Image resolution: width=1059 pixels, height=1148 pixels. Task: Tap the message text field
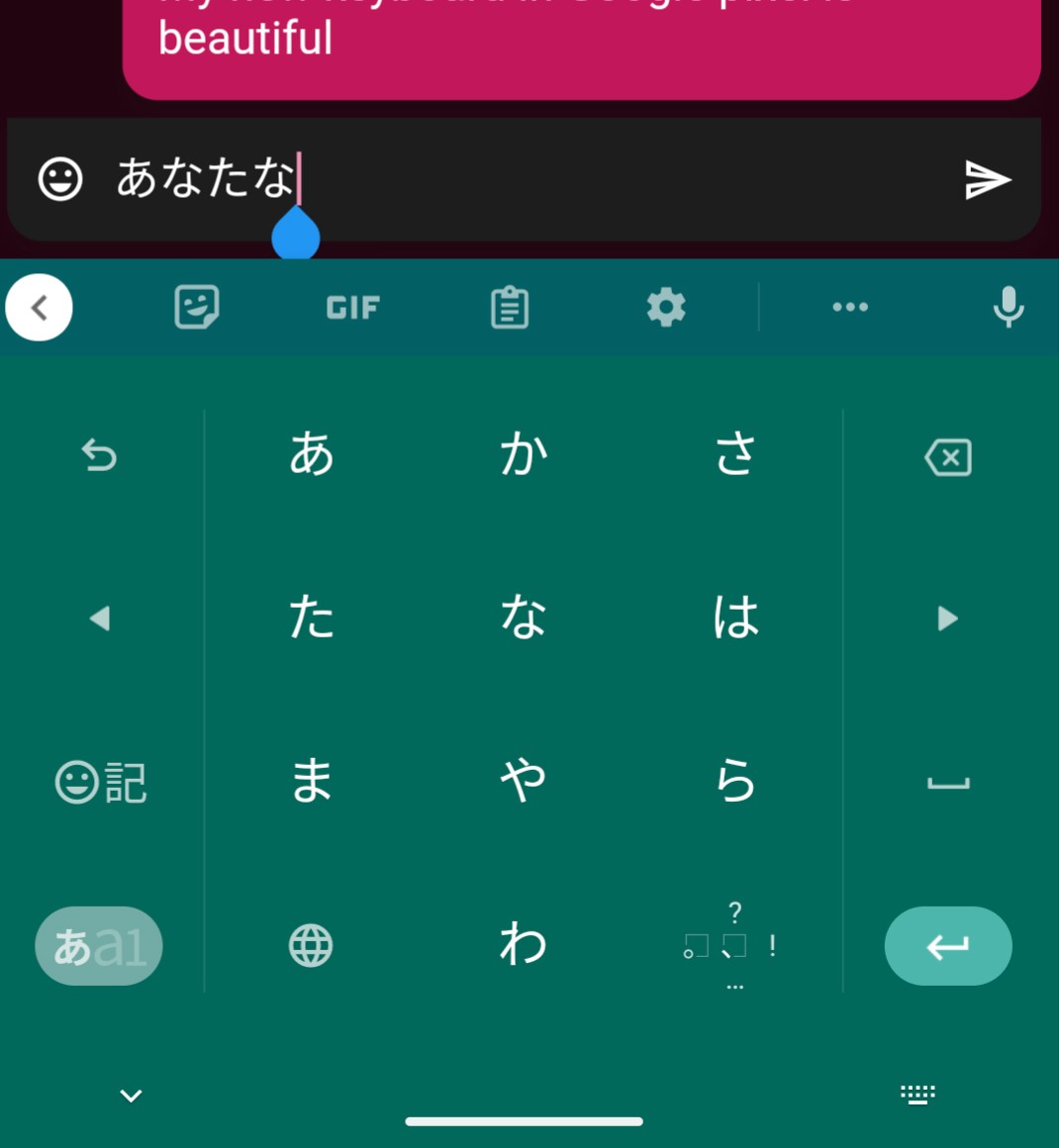click(594, 180)
